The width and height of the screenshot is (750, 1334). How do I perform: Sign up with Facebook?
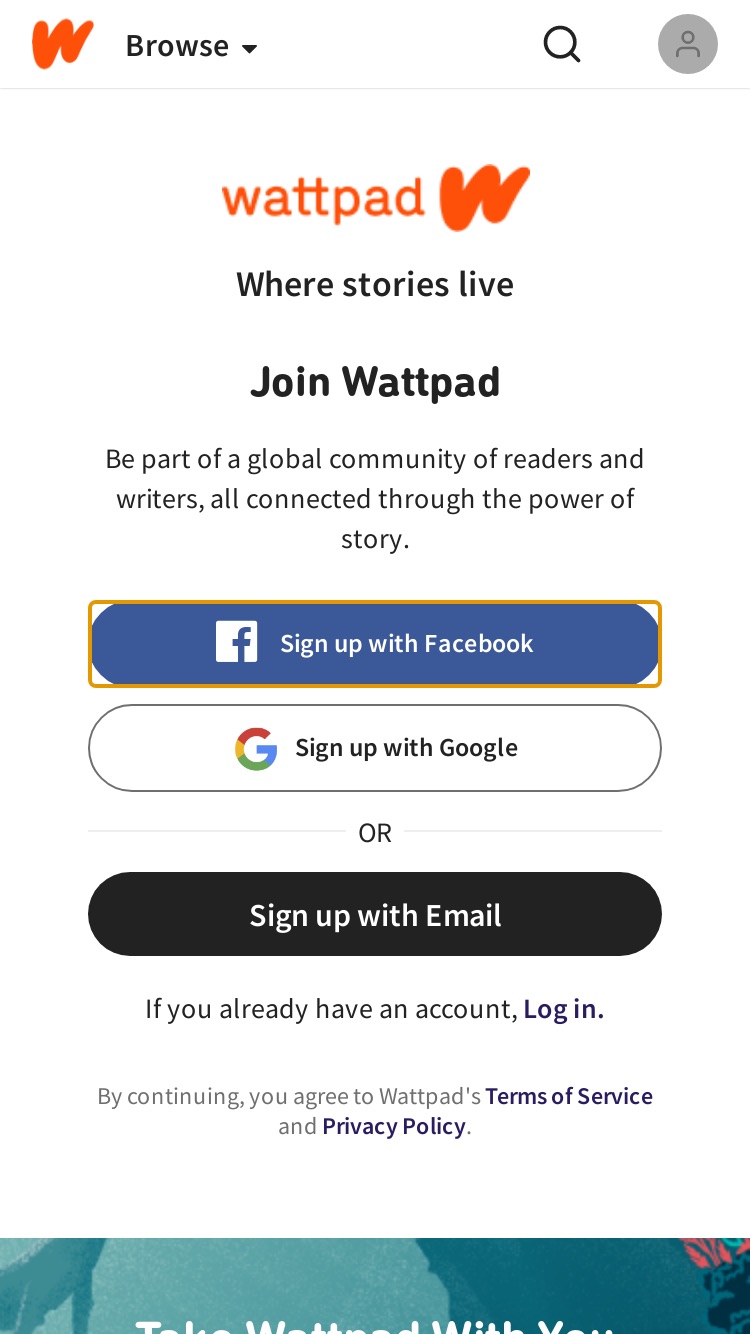[375, 644]
